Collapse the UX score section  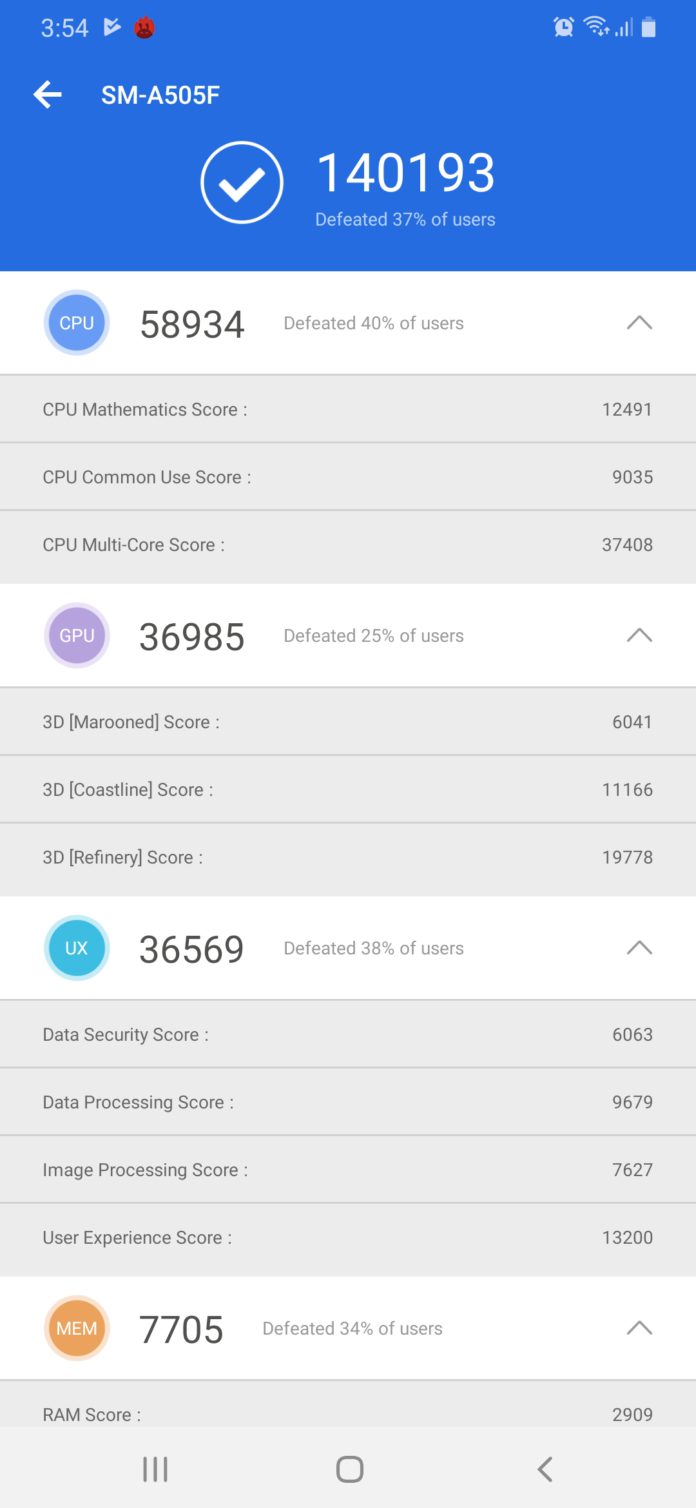[x=639, y=948]
